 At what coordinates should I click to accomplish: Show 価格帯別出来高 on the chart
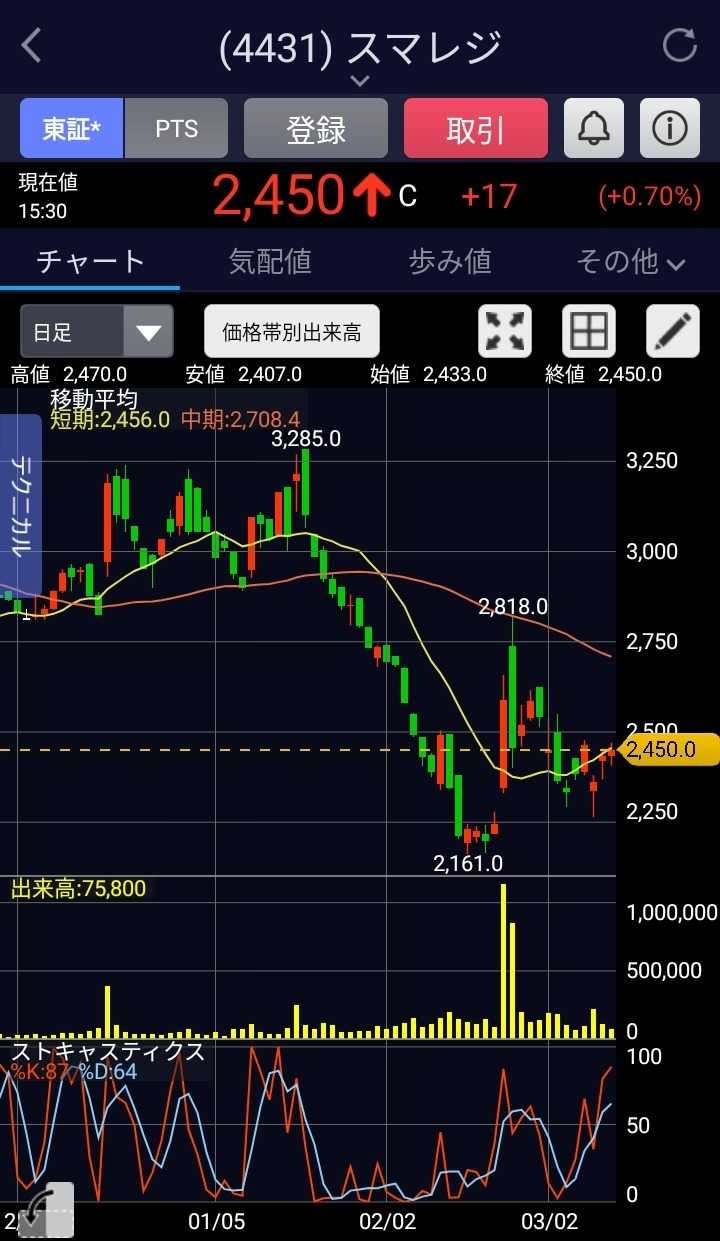pyautogui.click(x=292, y=332)
